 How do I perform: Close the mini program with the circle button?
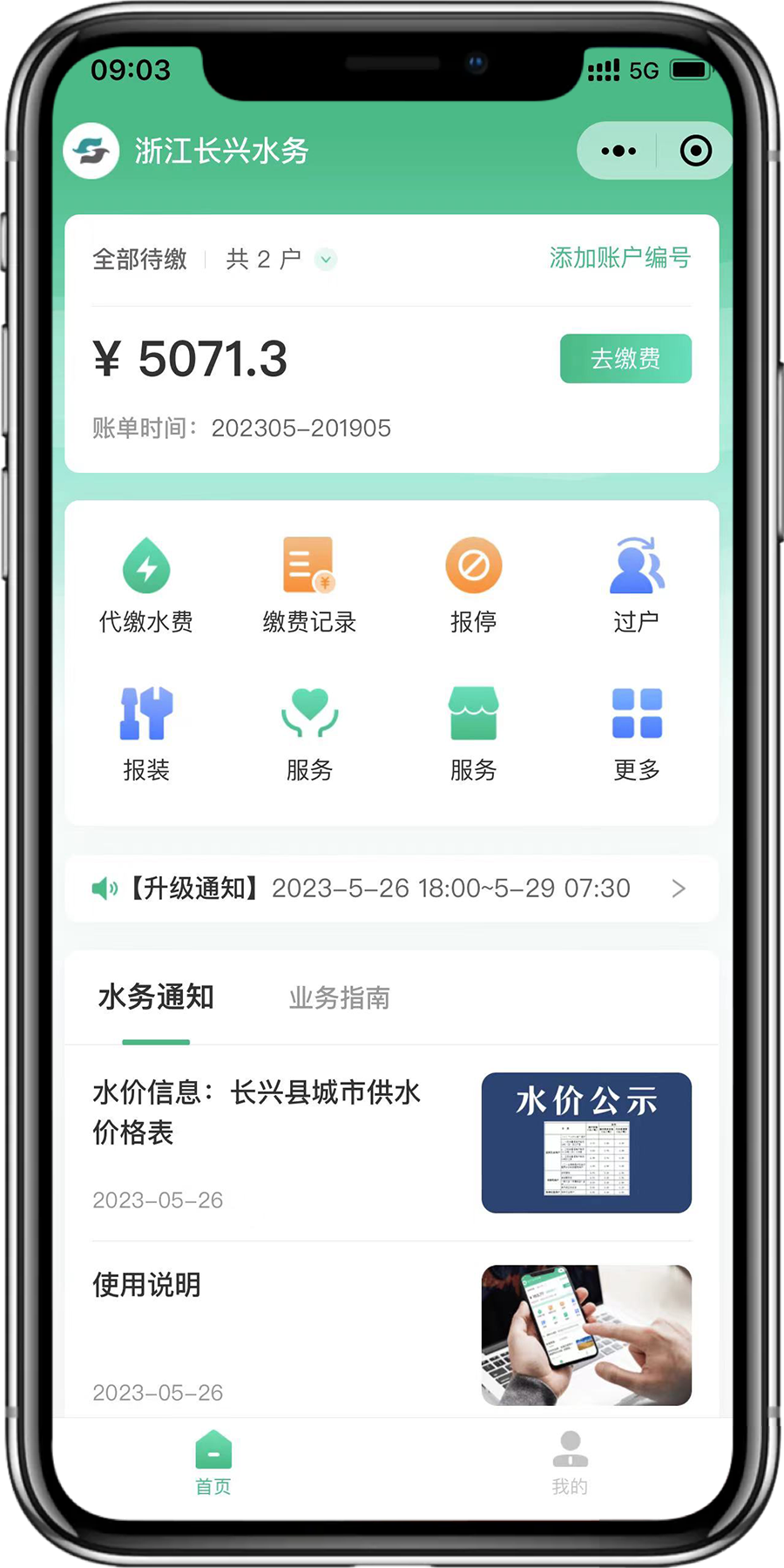coord(695,151)
